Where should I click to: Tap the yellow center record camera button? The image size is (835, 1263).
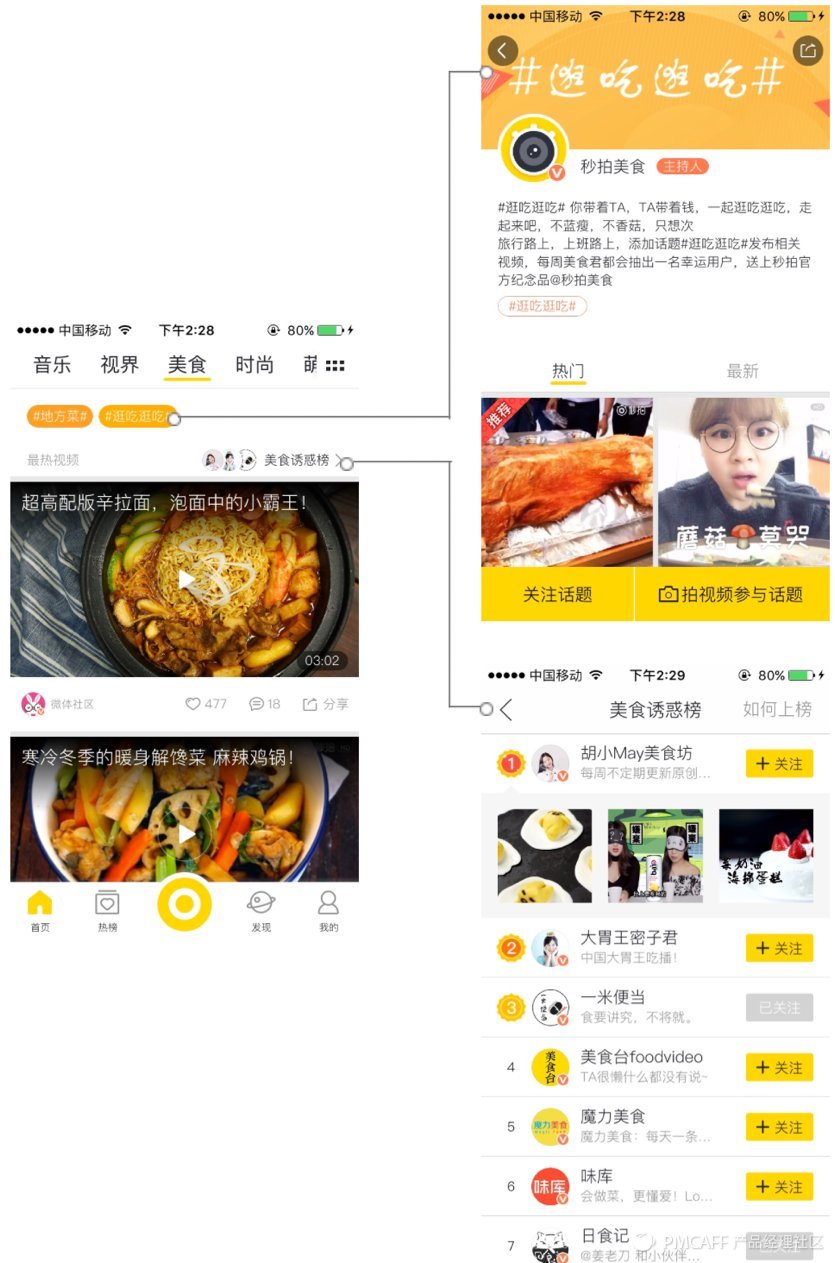point(183,905)
